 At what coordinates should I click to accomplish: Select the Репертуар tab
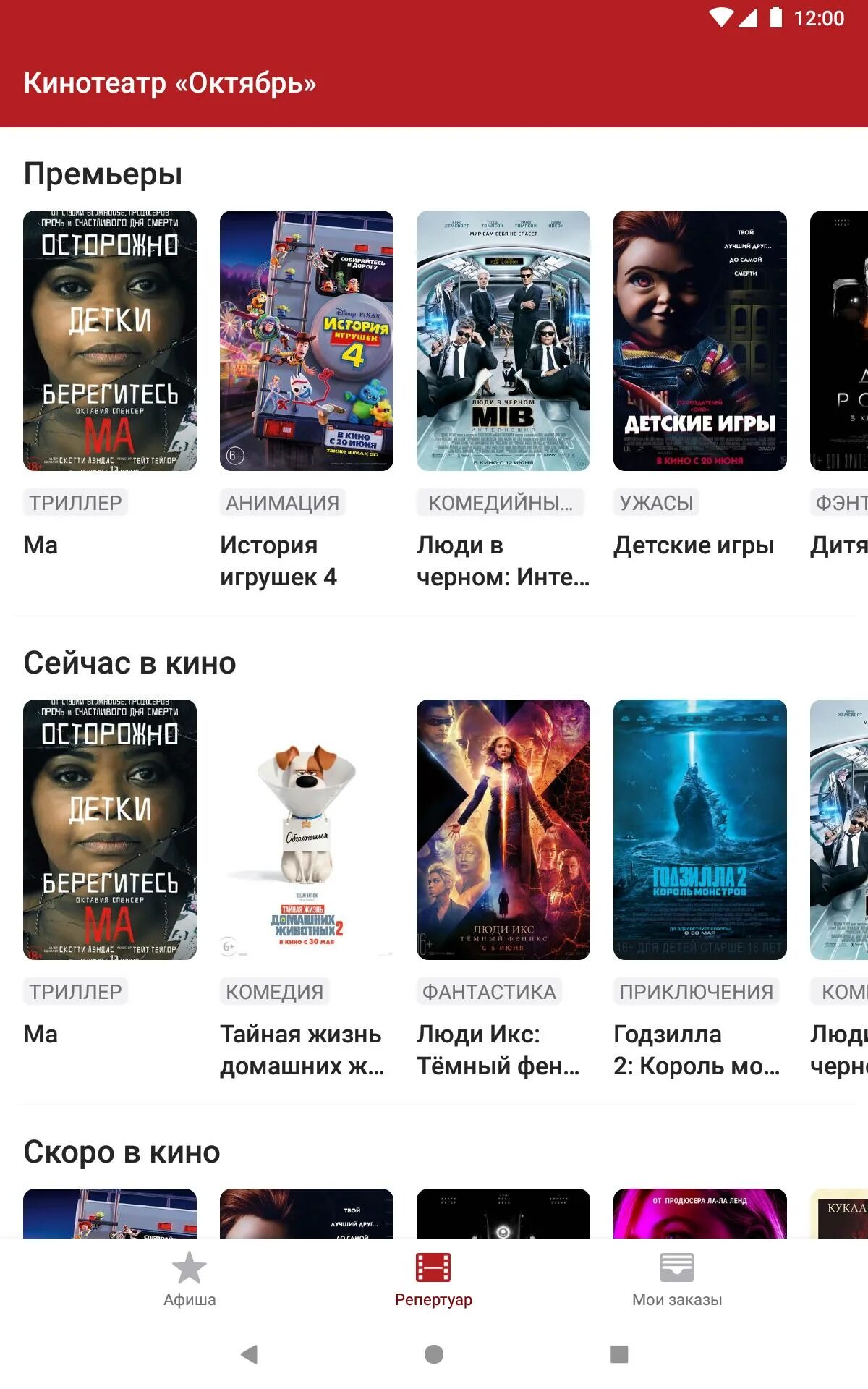(x=433, y=1279)
